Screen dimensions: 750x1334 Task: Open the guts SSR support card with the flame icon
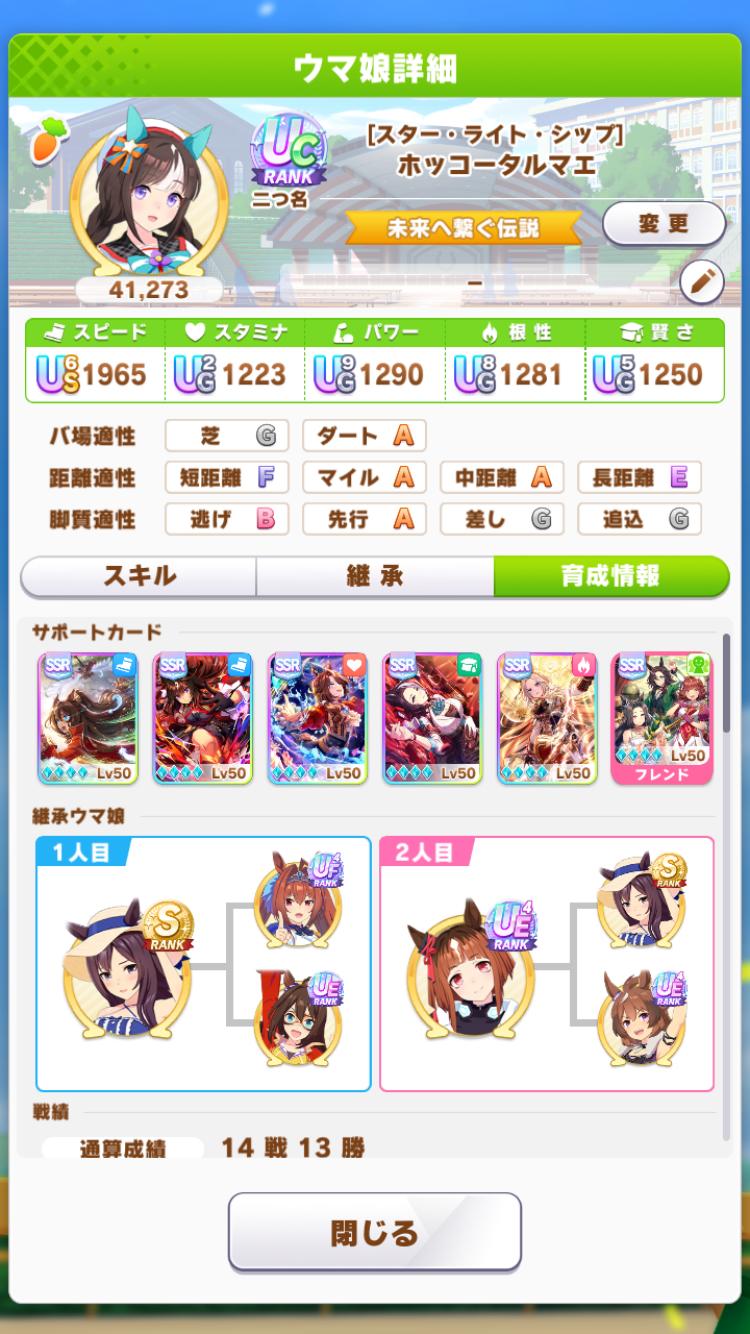tap(547, 718)
